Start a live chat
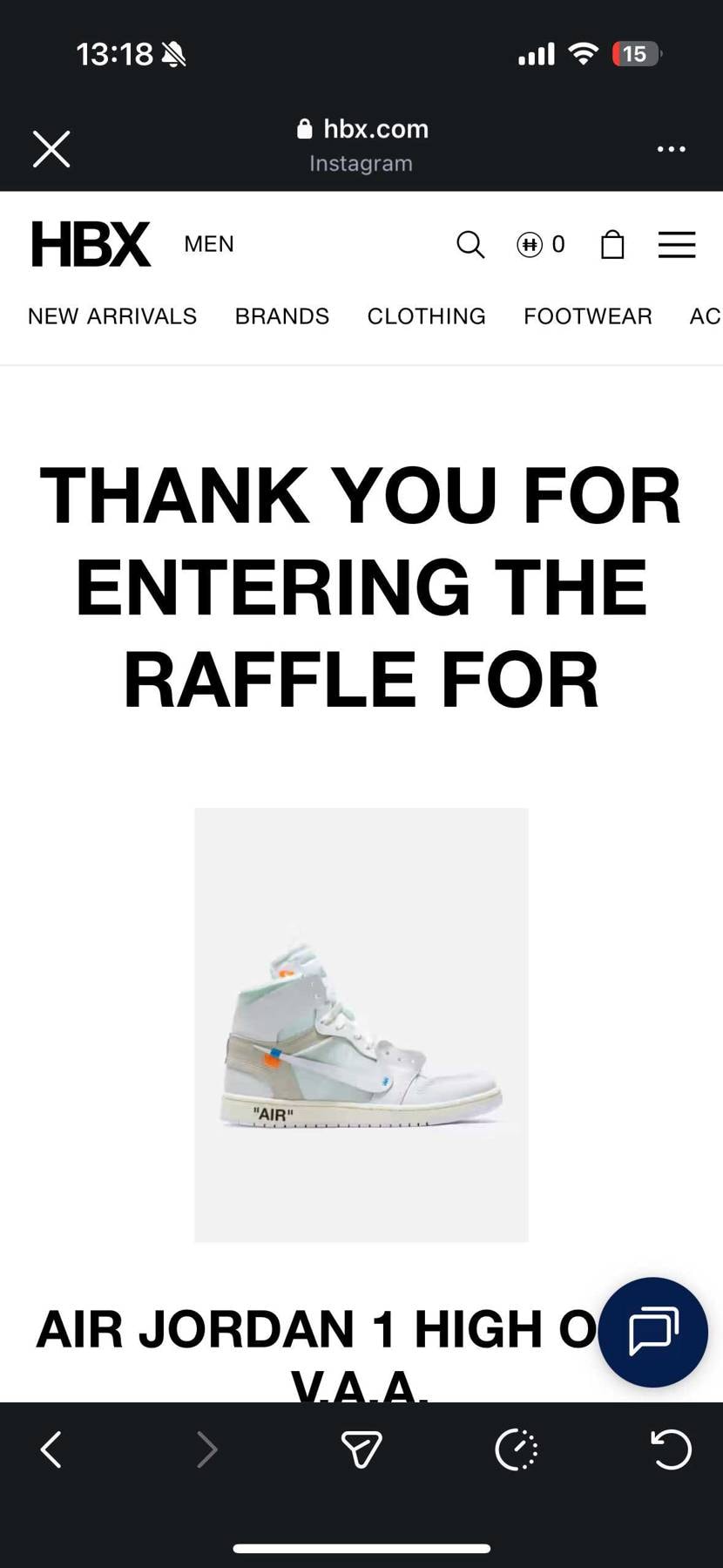 652,1332
